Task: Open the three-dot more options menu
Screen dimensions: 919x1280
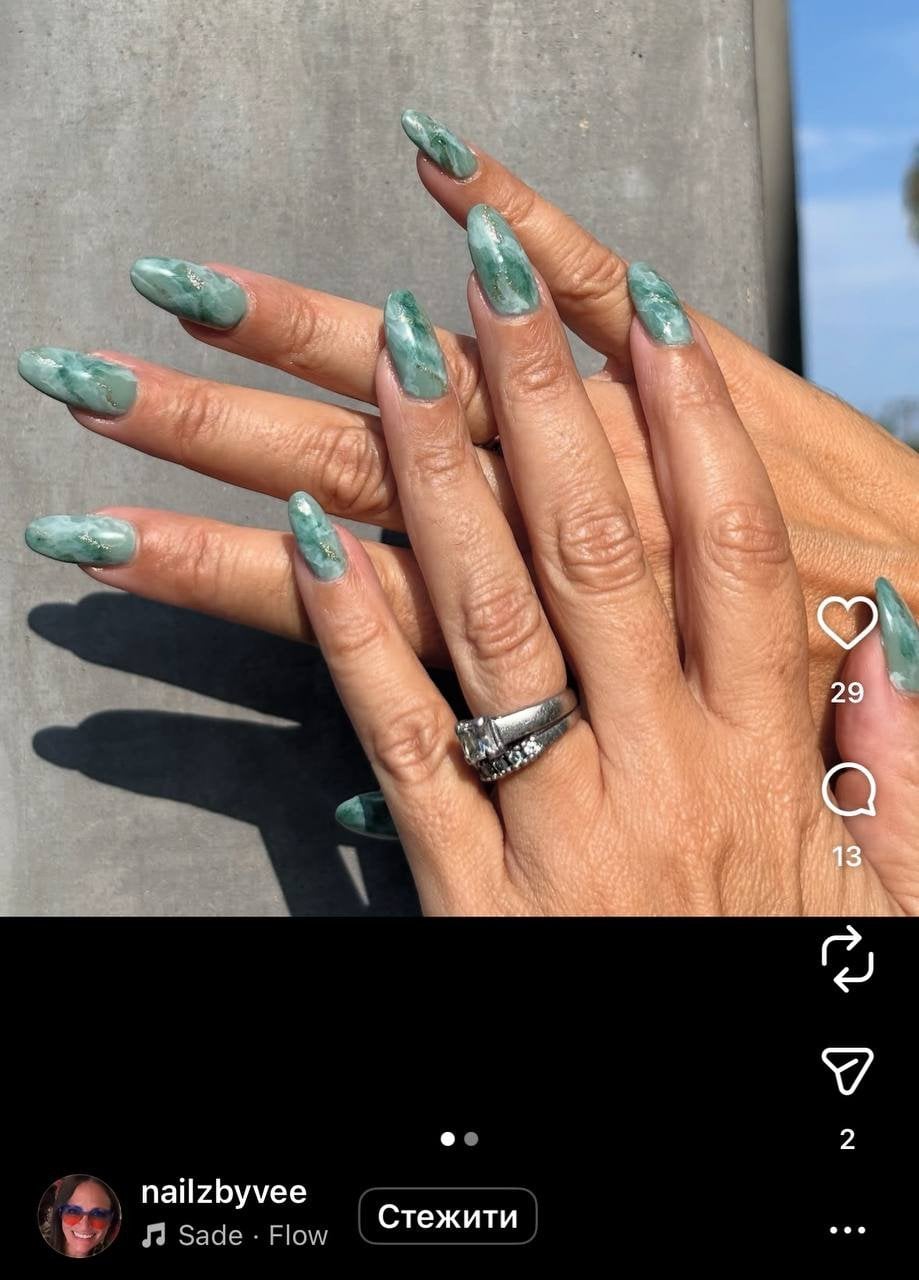Action: coord(847,1230)
